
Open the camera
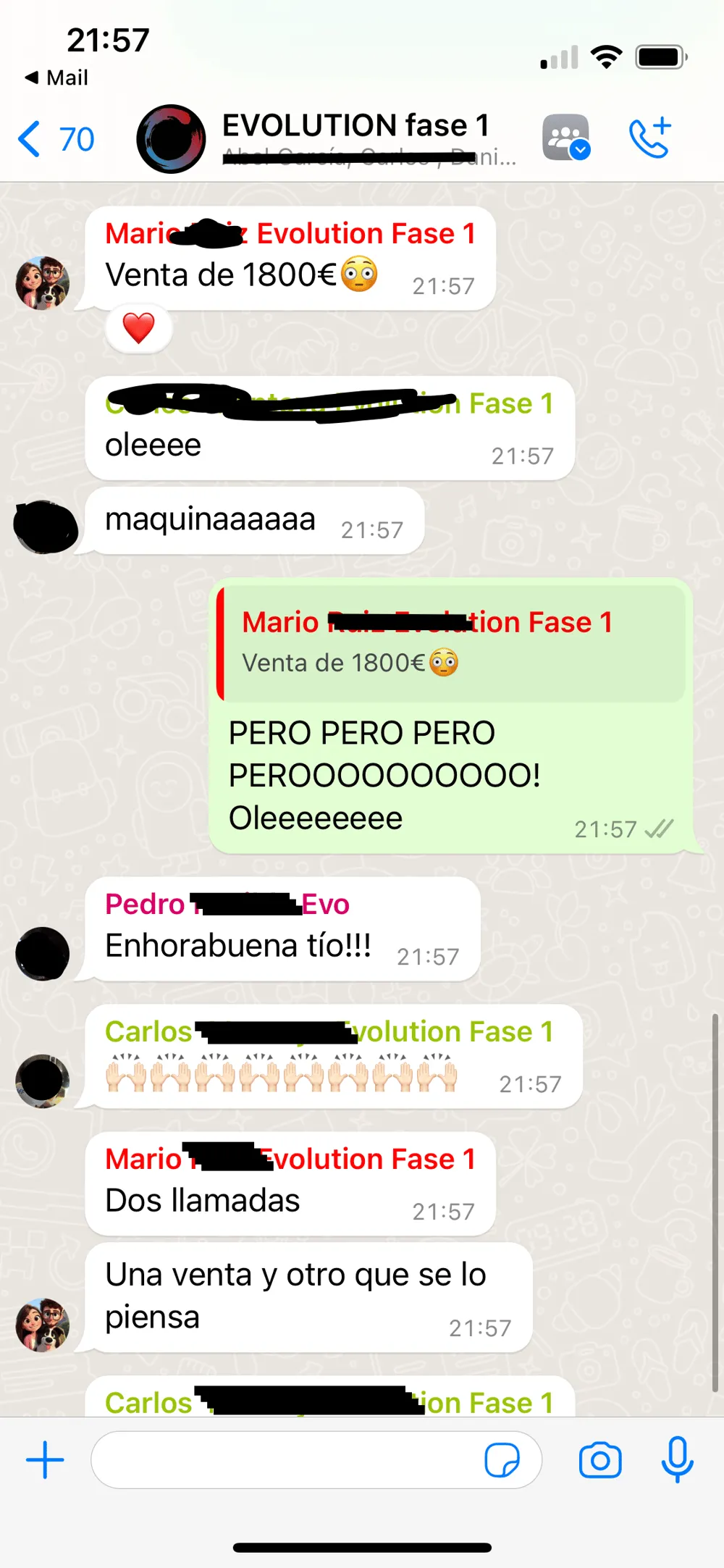(x=600, y=1459)
